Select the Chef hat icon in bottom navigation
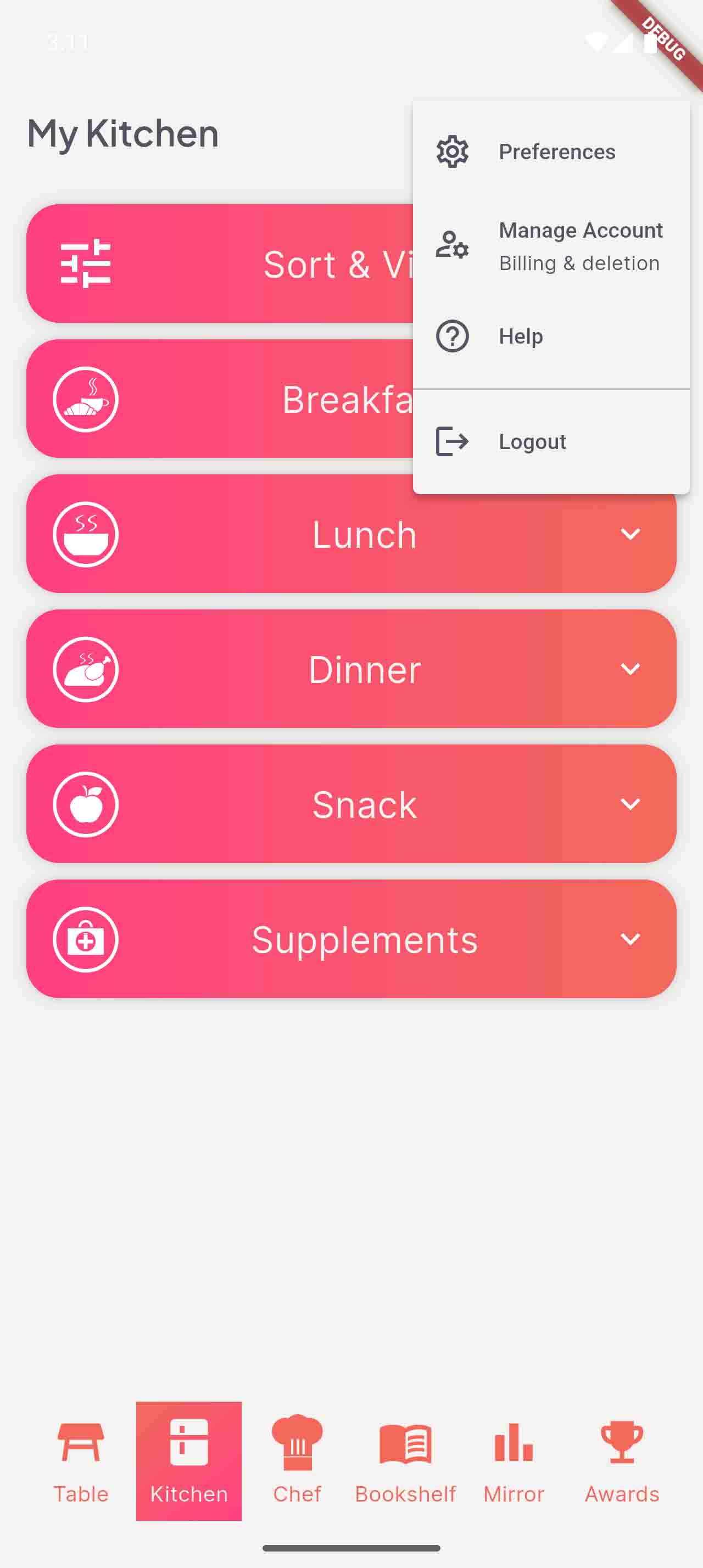 297,1451
